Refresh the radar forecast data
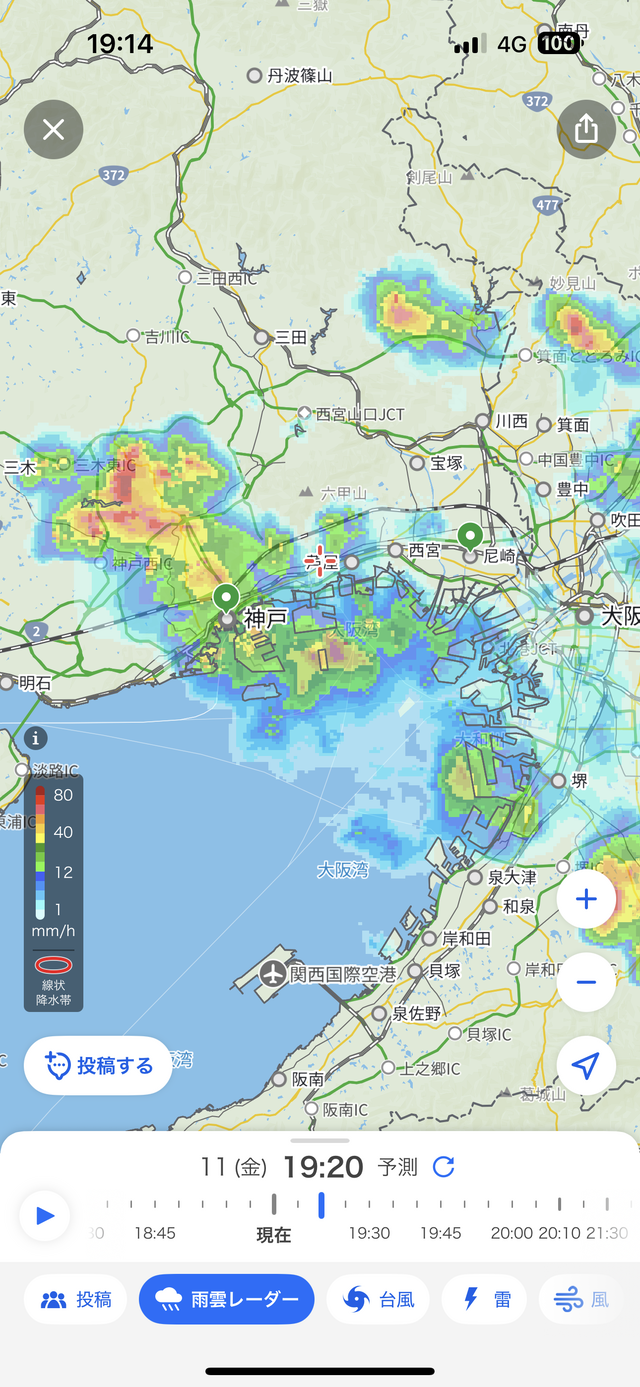 pos(443,1167)
